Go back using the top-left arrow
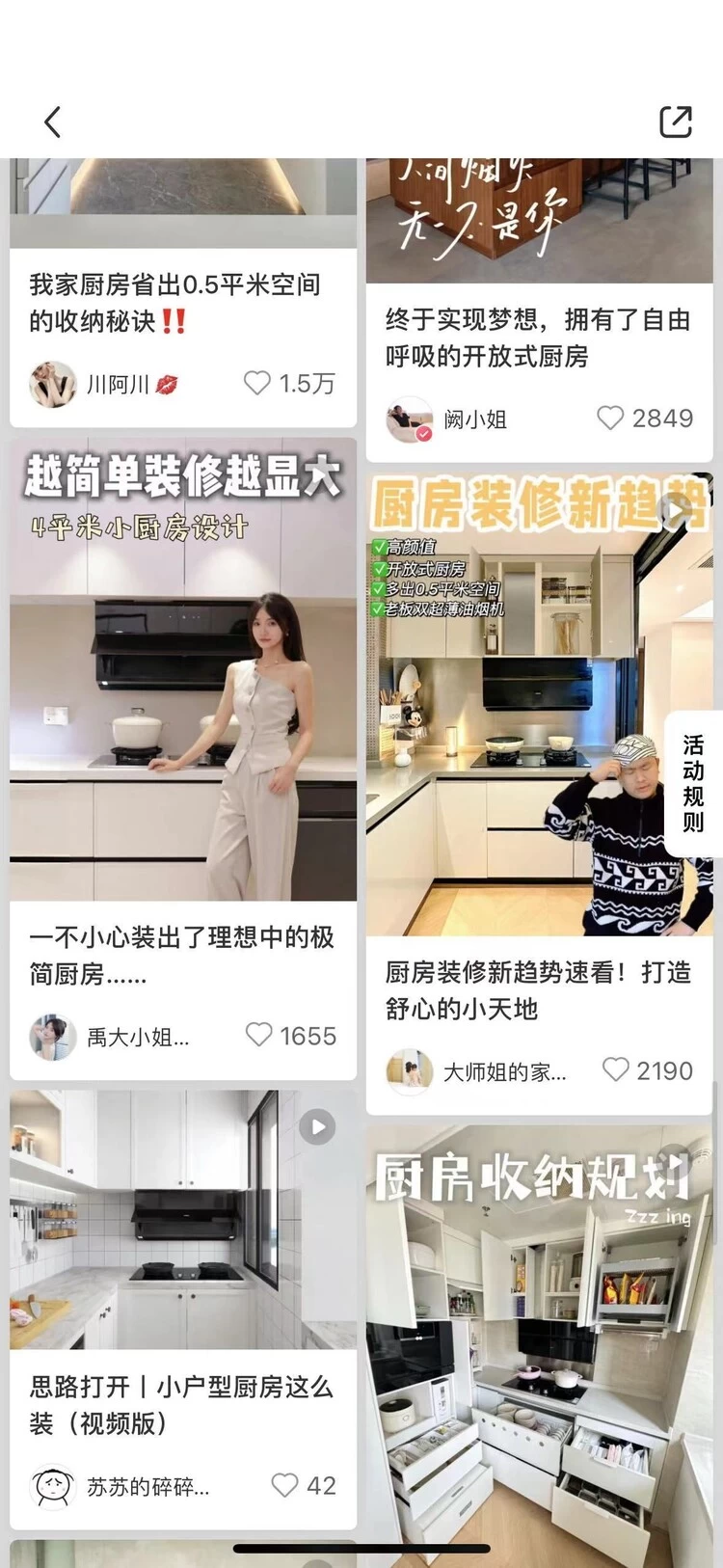 point(53,122)
